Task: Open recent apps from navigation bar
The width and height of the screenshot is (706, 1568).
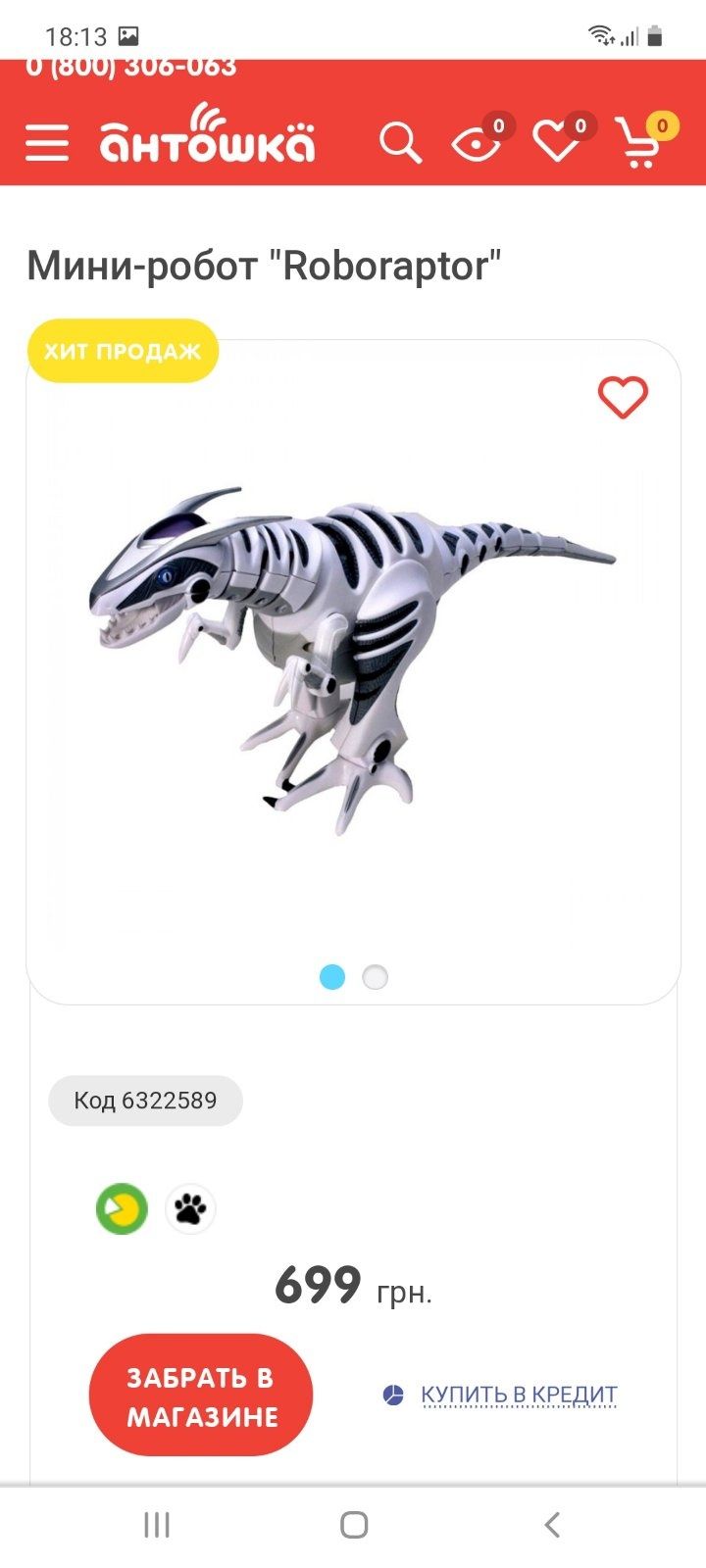Action: [157, 1525]
